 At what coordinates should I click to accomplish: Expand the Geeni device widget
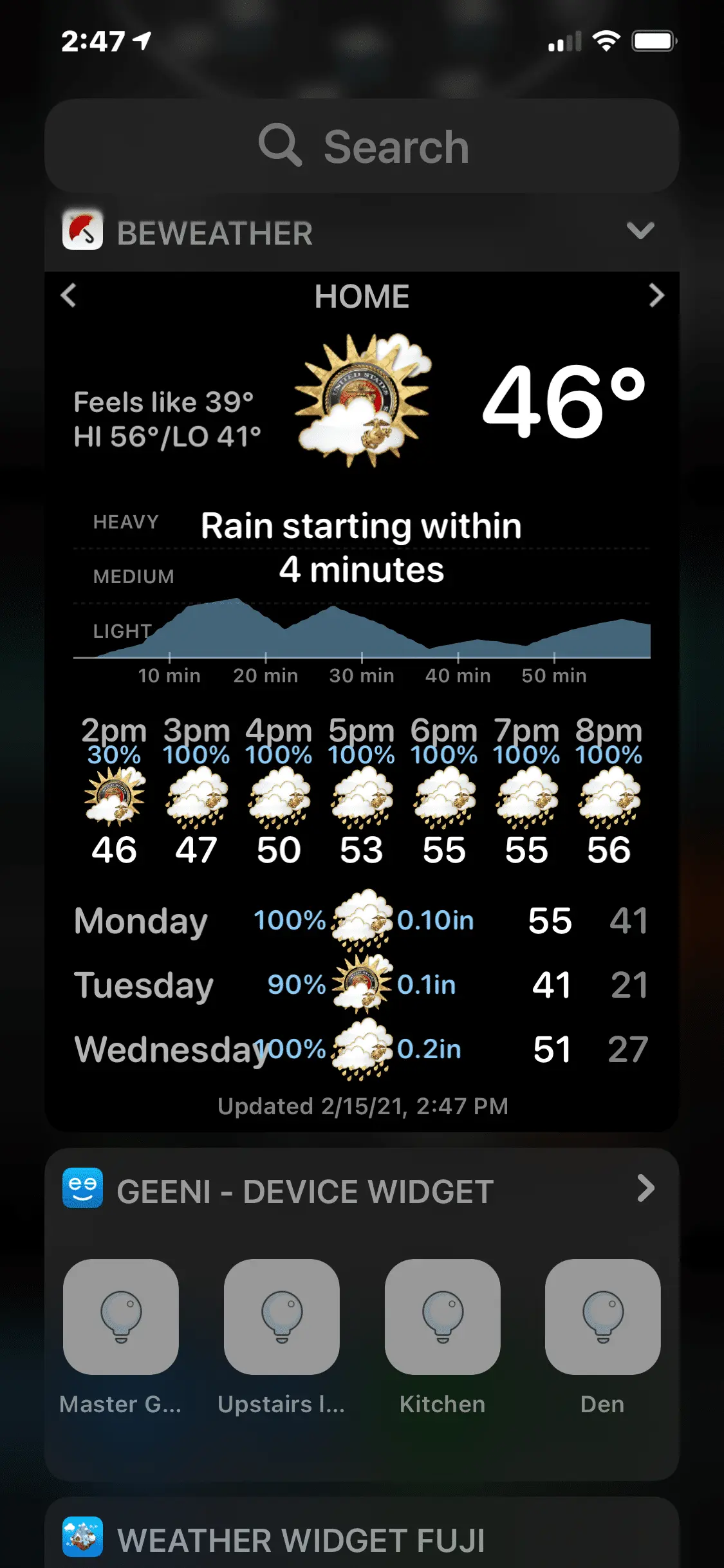pyautogui.click(x=645, y=1189)
